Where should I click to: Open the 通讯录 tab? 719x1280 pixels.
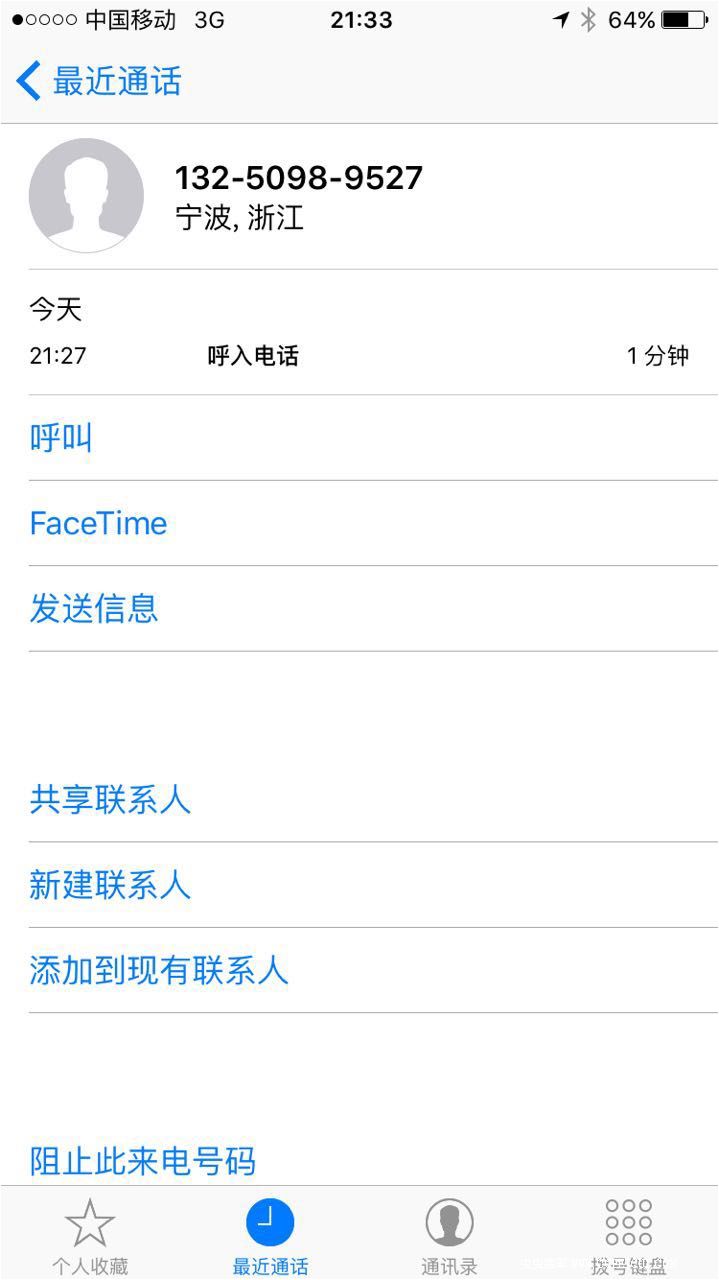[x=449, y=1236]
